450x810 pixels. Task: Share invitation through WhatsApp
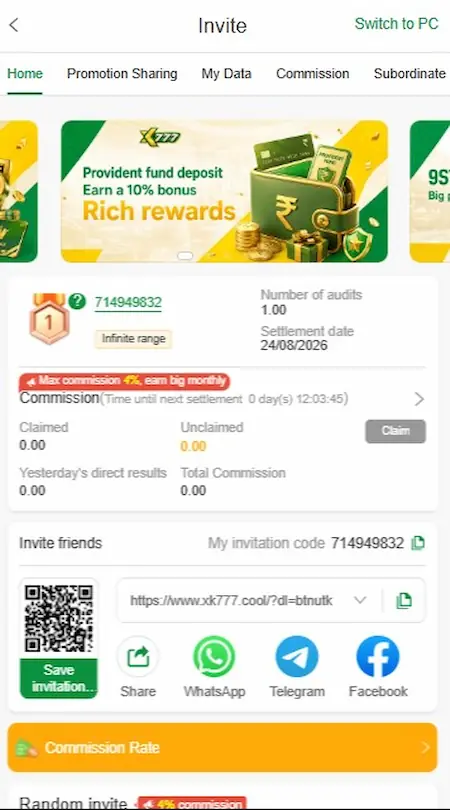click(x=214, y=667)
